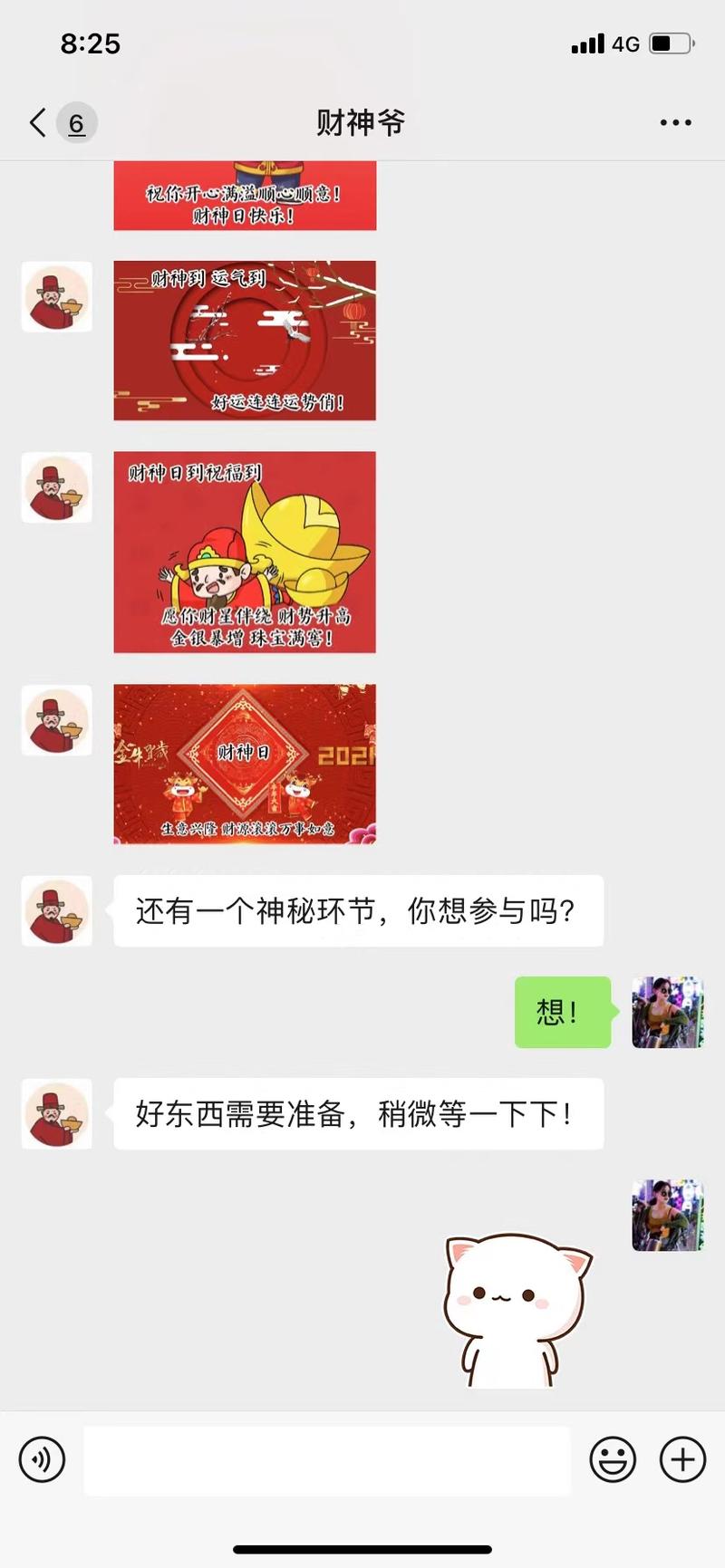
Task: Tap the white cat sticker message
Action: pos(517,1304)
